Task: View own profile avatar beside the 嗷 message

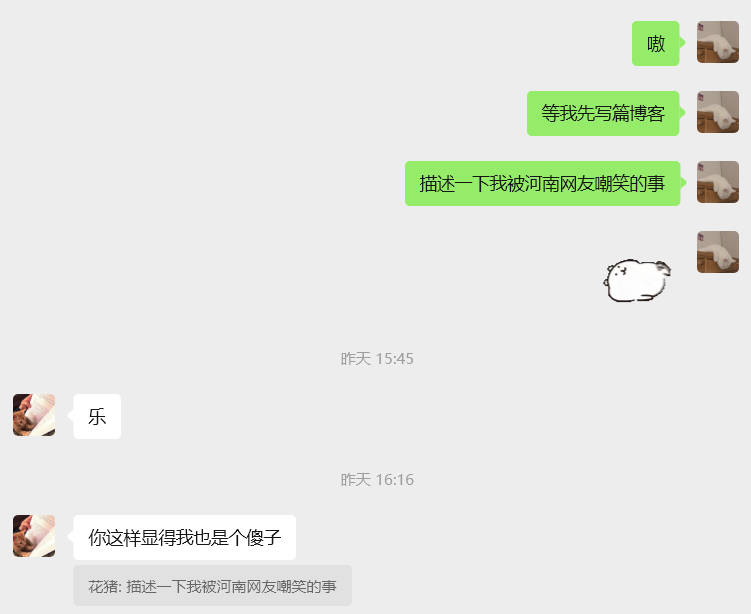Action: [x=717, y=42]
